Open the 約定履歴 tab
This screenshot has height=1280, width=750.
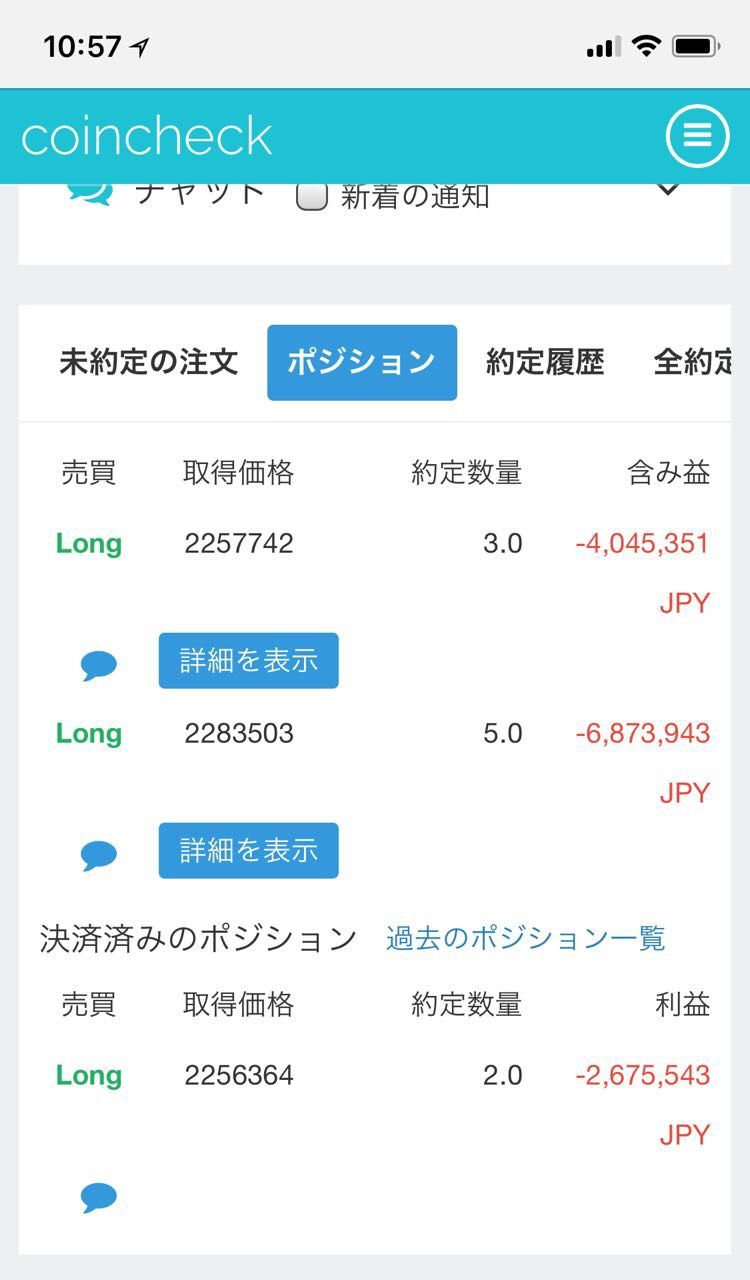(x=545, y=362)
